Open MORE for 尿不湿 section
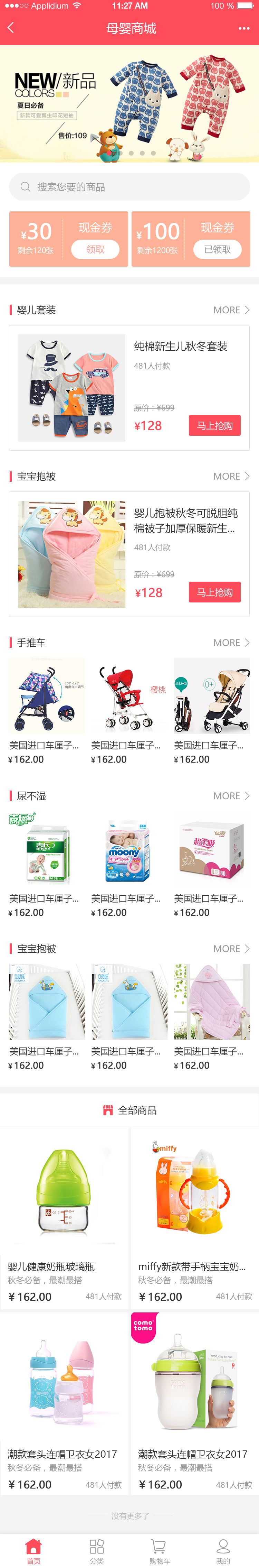Viewport: 259px width, 1568px height. click(231, 795)
